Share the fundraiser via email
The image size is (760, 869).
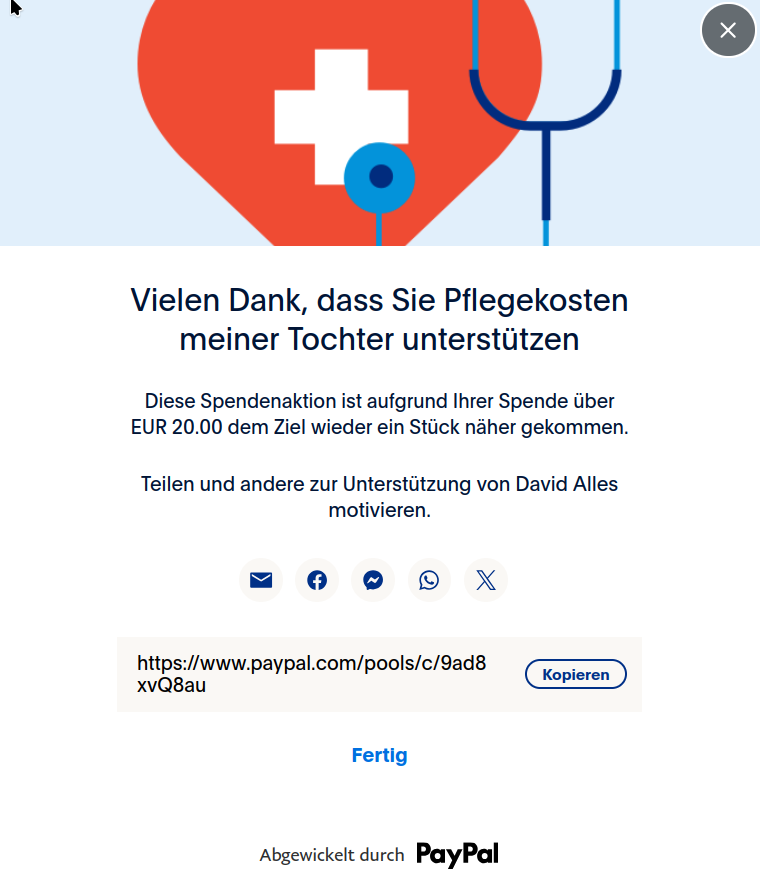(261, 580)
